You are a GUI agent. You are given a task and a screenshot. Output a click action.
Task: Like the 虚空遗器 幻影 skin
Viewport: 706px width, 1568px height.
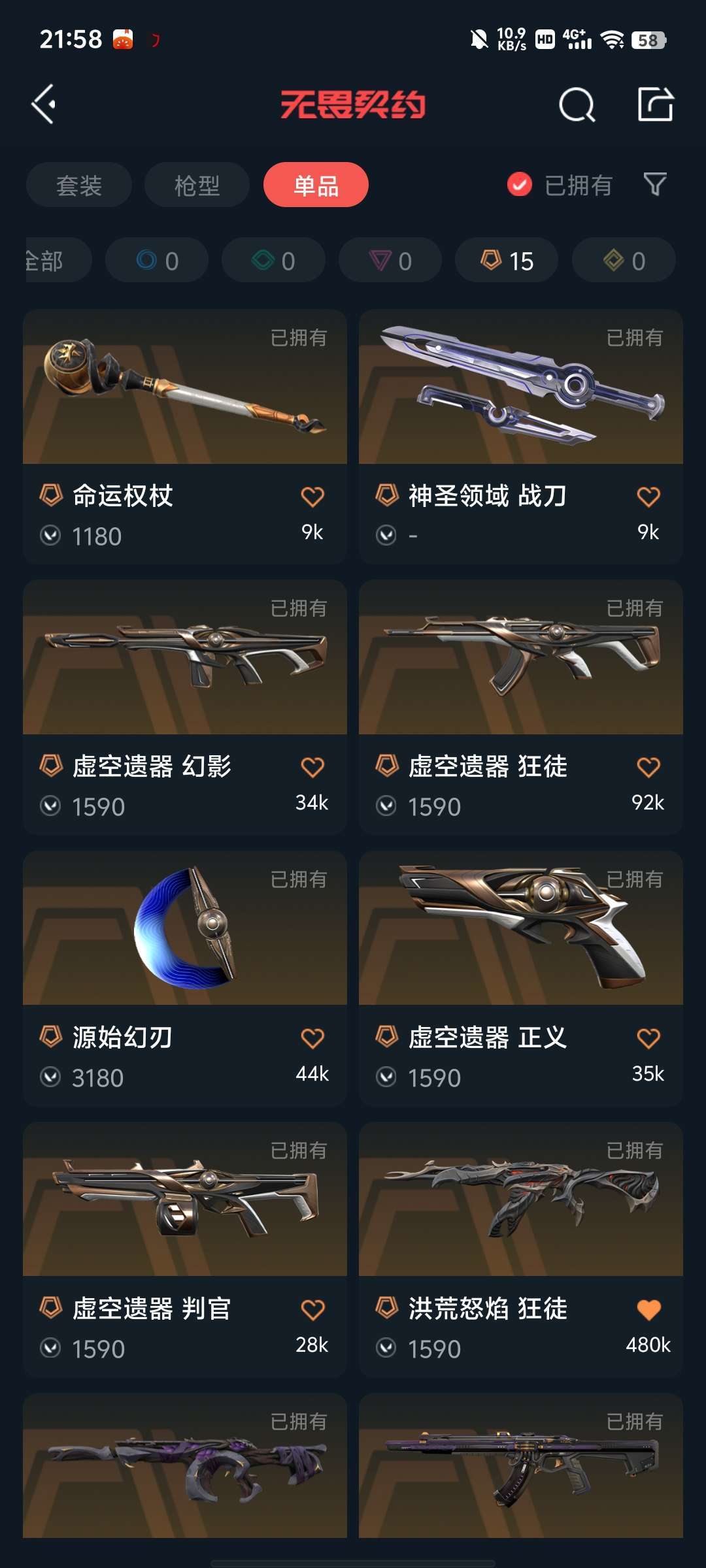tap(312, 767)
